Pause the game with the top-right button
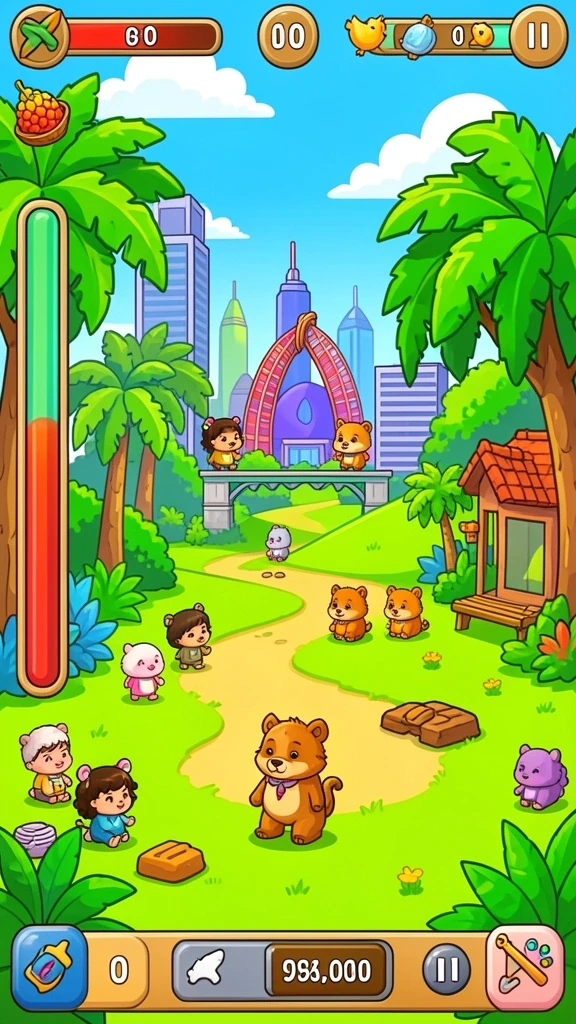 tap(538, 37)
